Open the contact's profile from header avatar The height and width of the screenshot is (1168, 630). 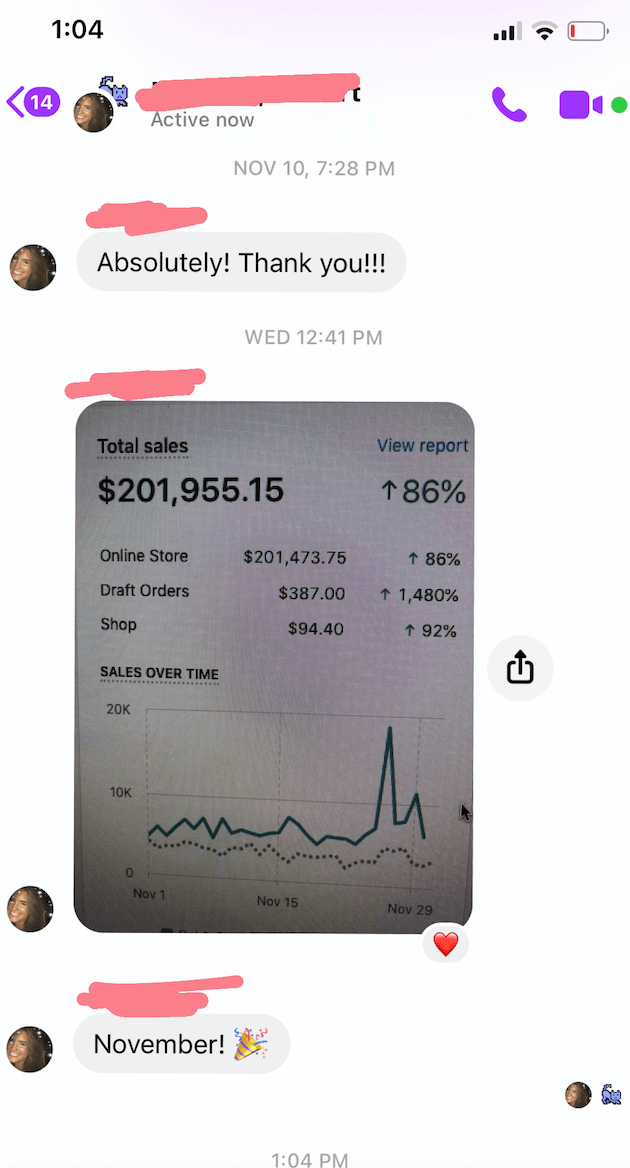(94, 111)
